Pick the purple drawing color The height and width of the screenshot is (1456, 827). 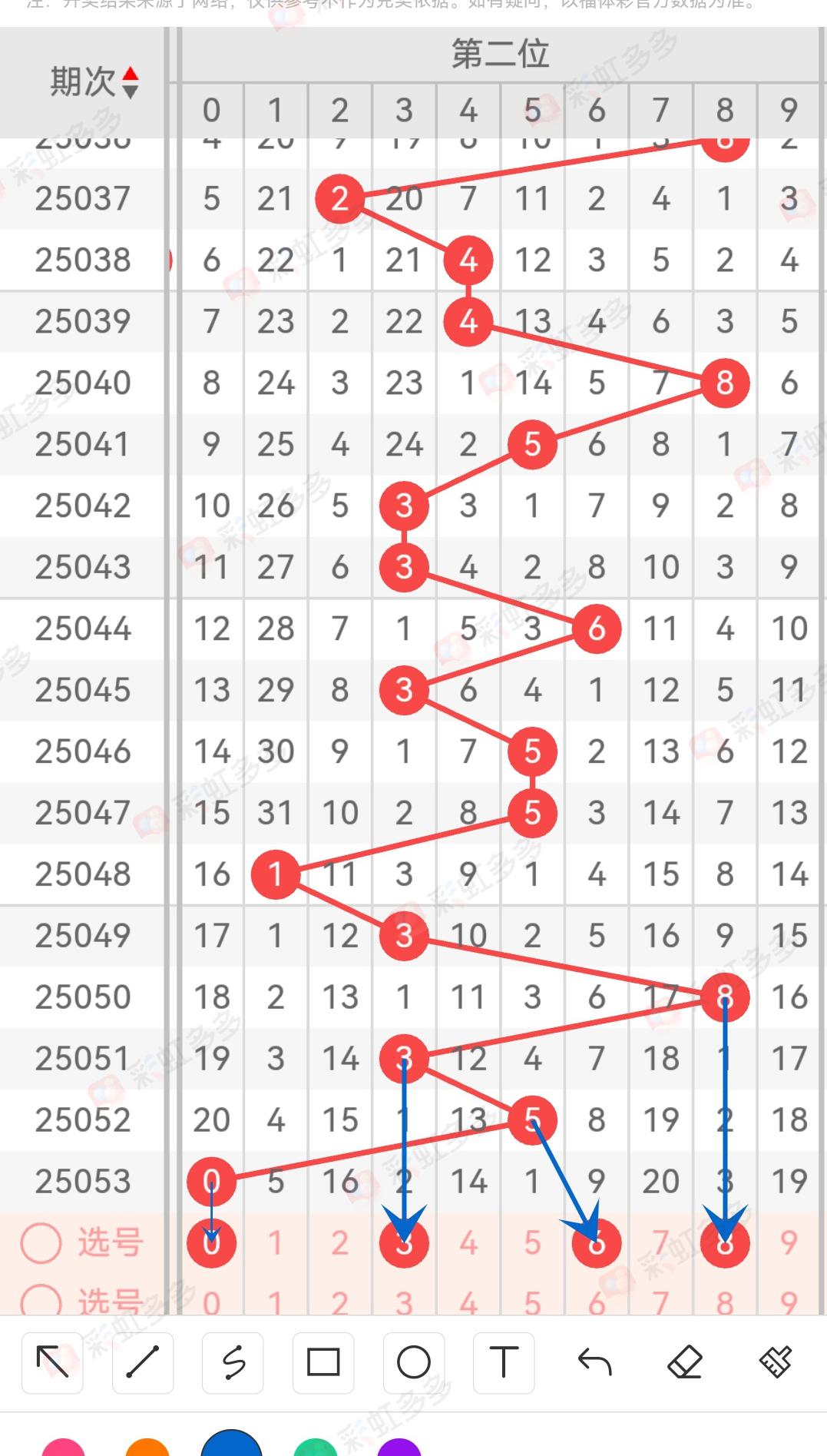pyautogui.click(x=399, y=1448)
